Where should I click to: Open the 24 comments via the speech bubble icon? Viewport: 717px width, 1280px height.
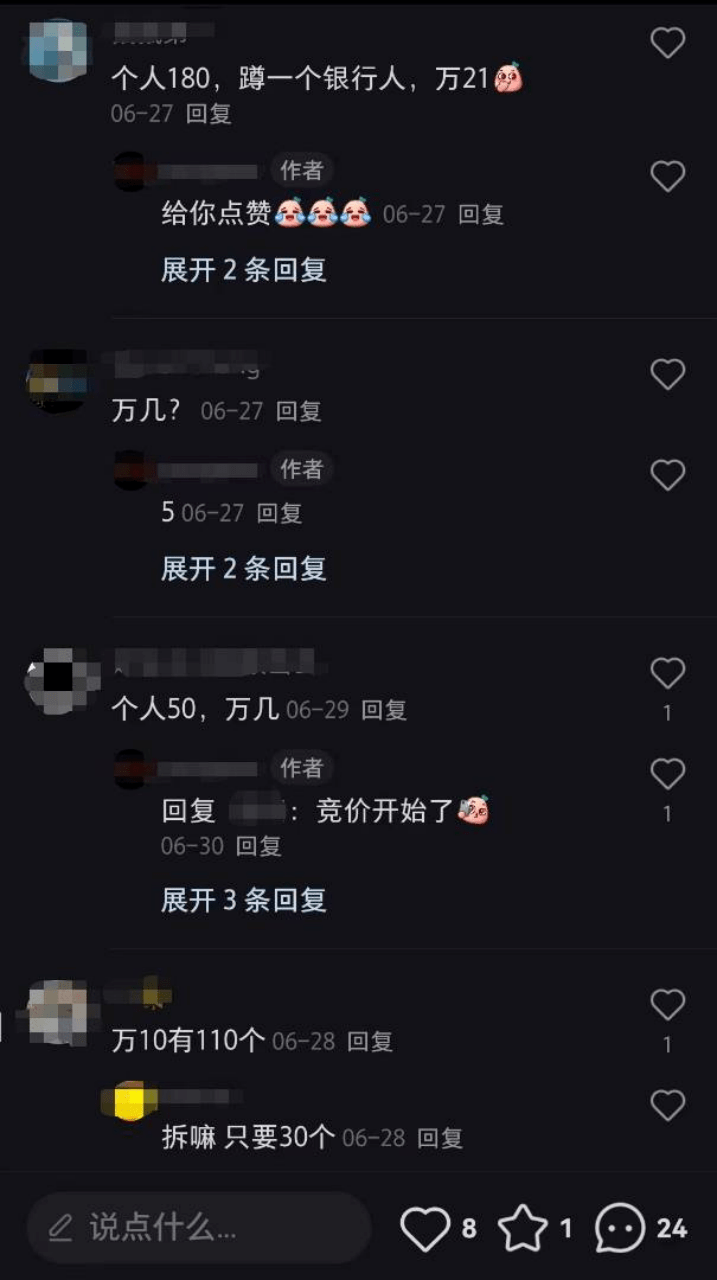(x=620, y=1228)
